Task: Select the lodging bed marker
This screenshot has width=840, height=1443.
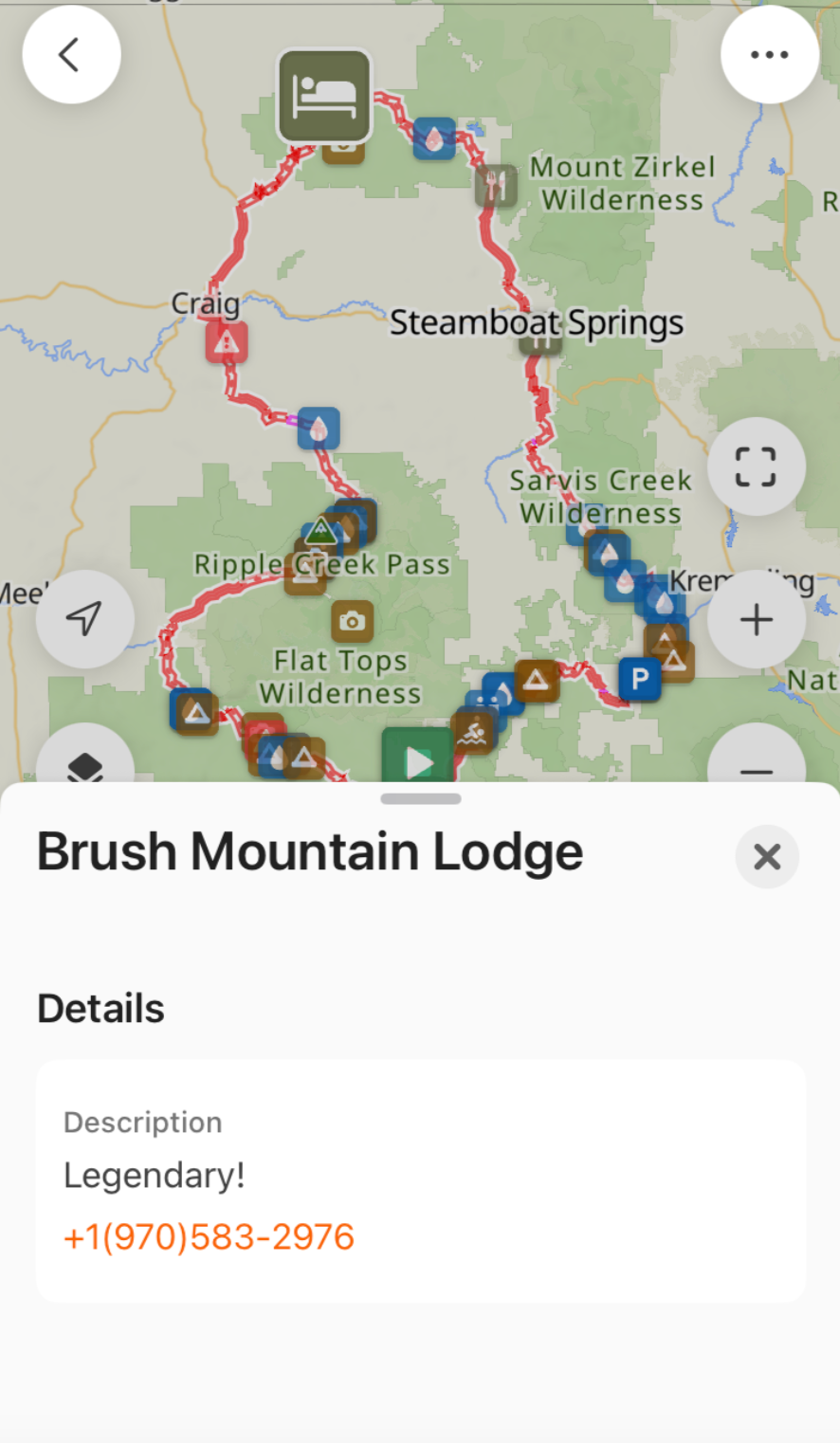Action: coord(324,96)
